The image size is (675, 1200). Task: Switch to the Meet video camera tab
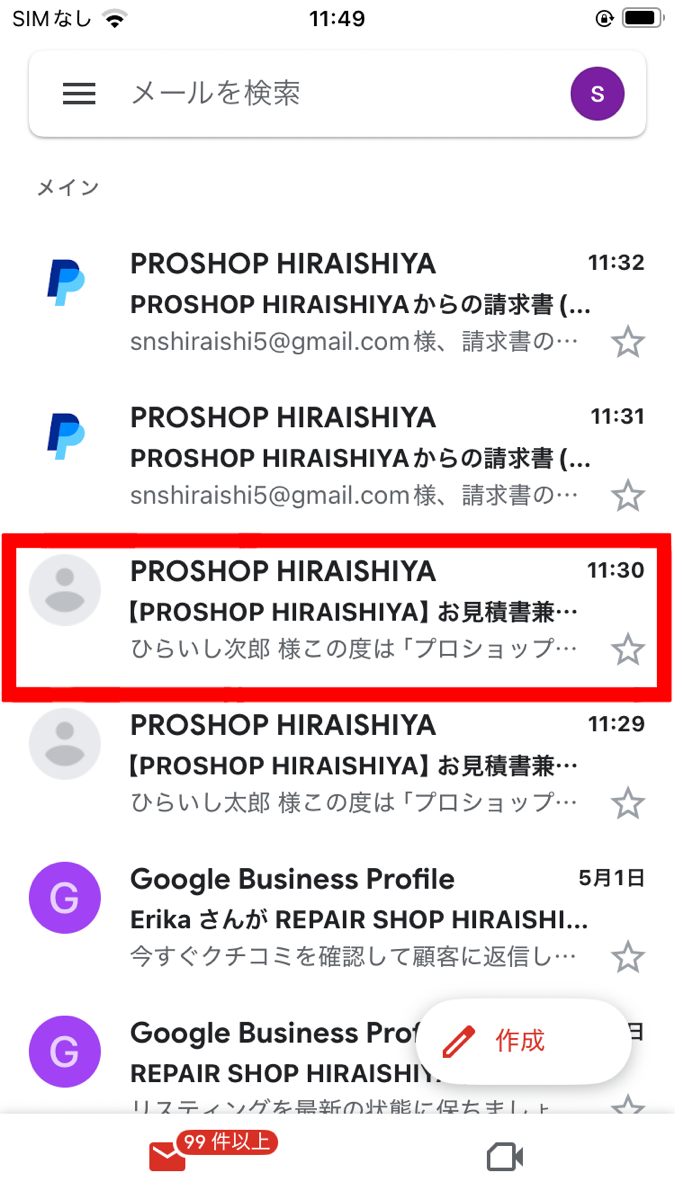(x=505, y=1158)
